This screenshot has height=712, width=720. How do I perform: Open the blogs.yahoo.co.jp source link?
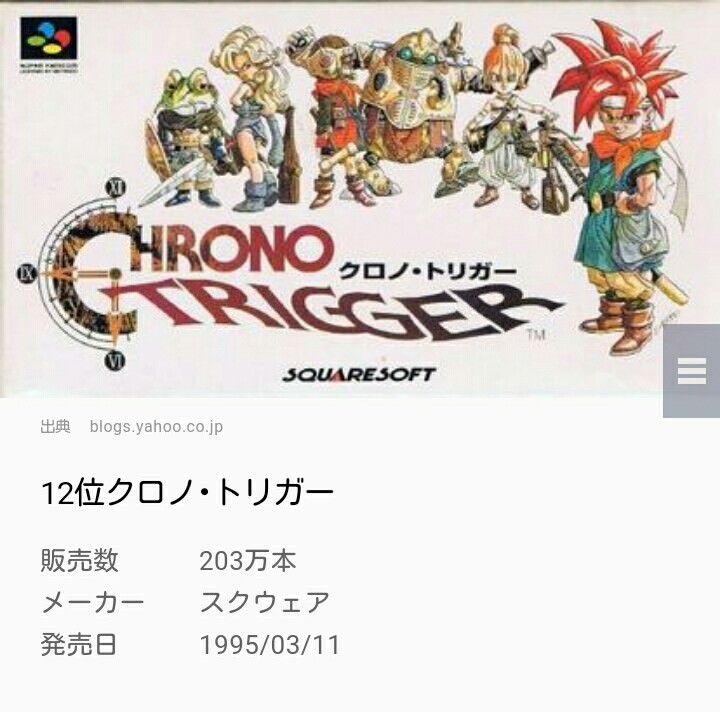(156, 427)
